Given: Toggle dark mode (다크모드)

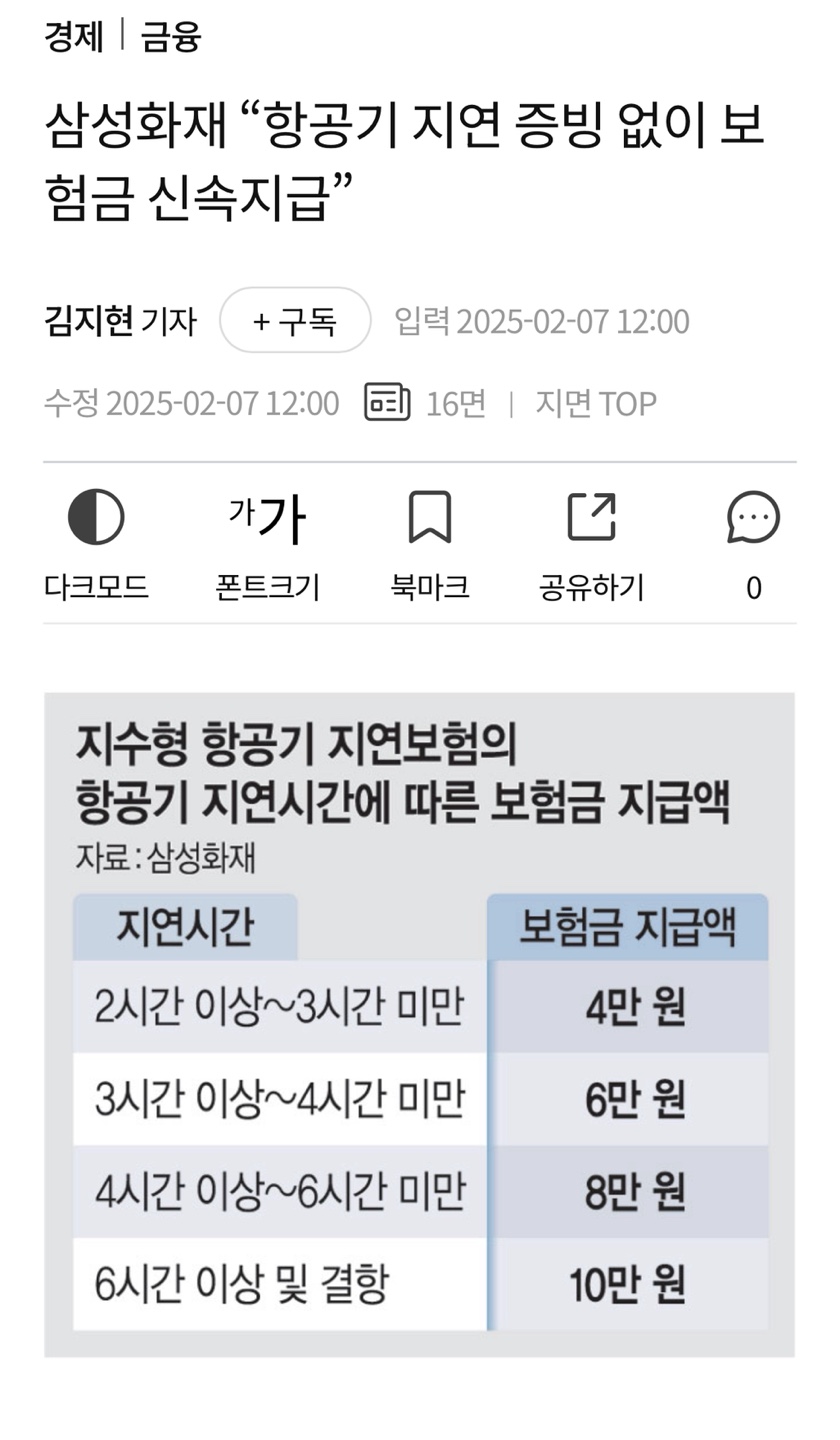Looking at the screenshot, I should (x=96, y=542).
